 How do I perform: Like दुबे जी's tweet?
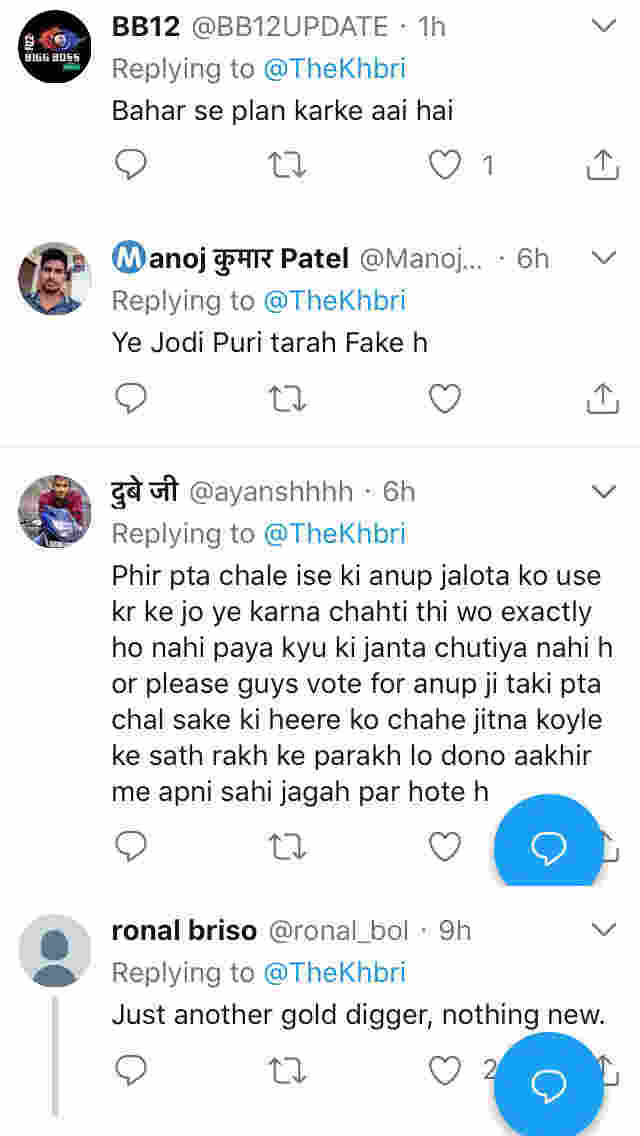tap(445, 847)
